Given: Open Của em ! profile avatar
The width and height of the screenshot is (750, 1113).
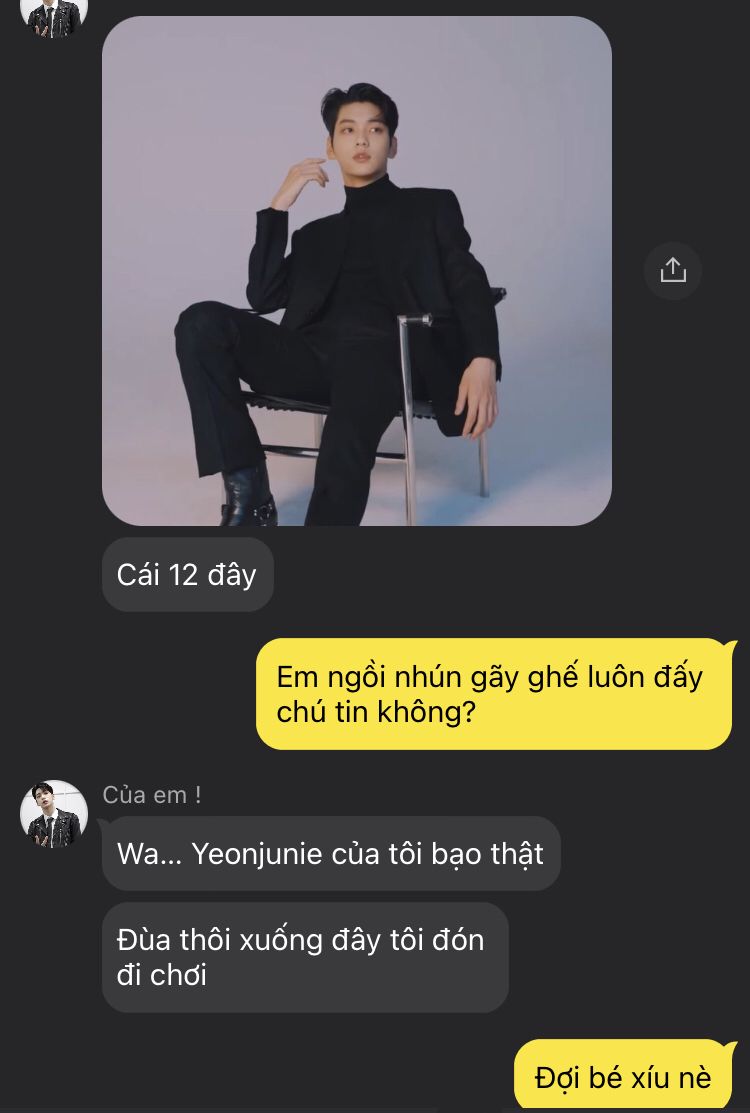Looking at the screenshot, I should [54, 814].
